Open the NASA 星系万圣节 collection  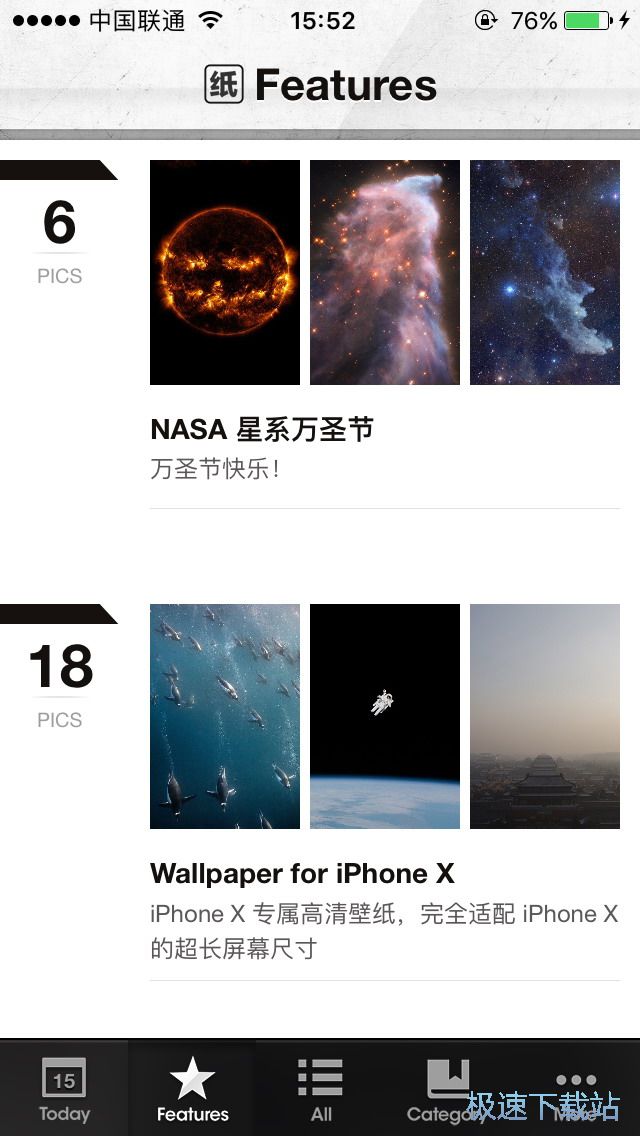[x=262, y=430]
